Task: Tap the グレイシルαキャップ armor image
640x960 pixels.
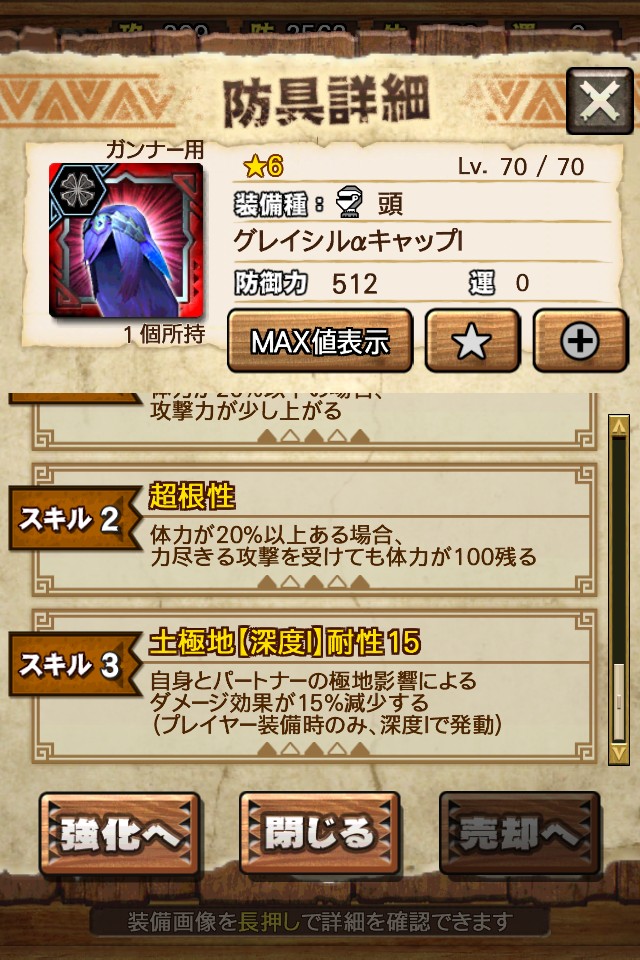Action: pyautogui.click(x=126, y=240)
